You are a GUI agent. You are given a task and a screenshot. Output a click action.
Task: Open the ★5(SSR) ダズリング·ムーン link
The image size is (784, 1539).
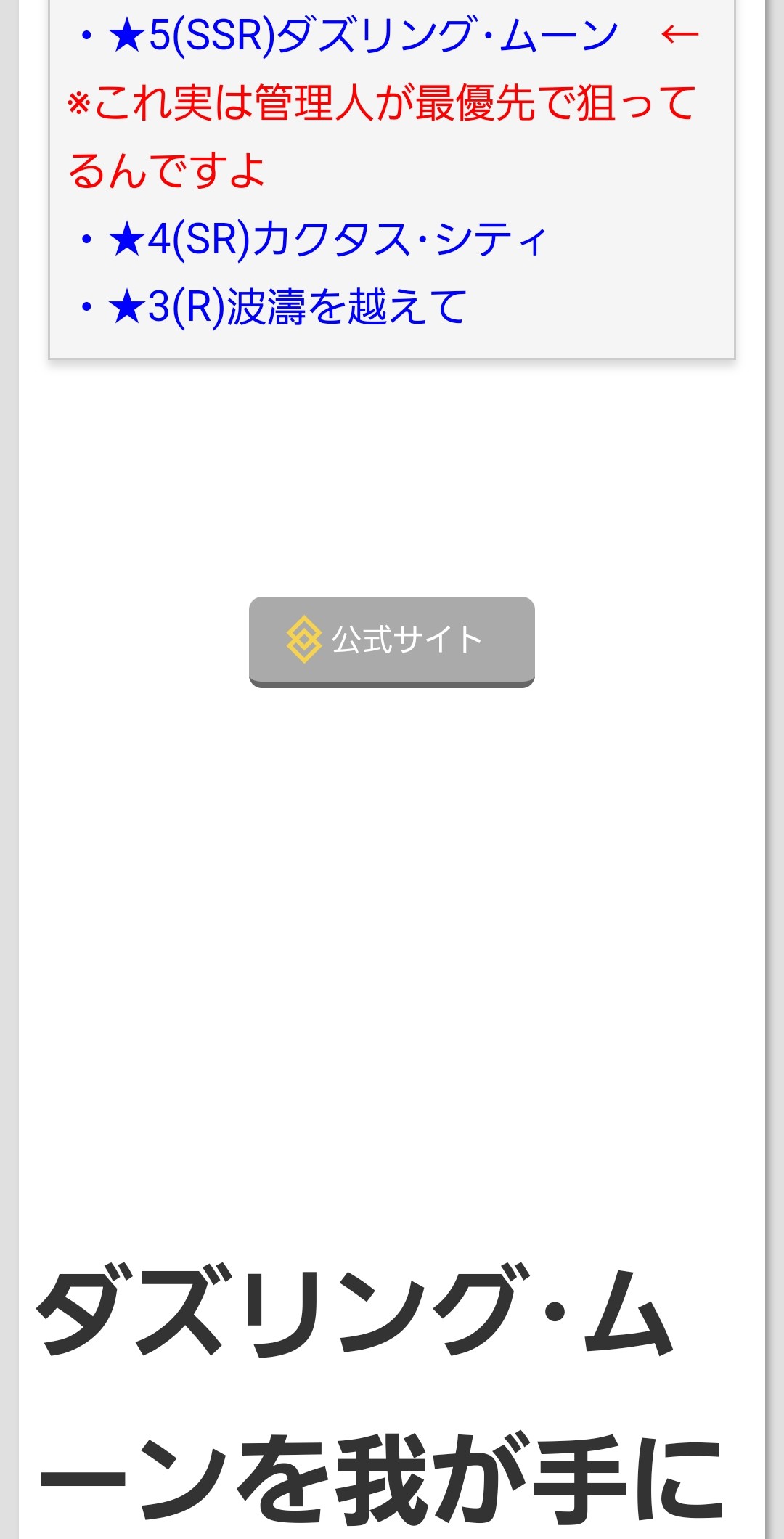(363, 35)
